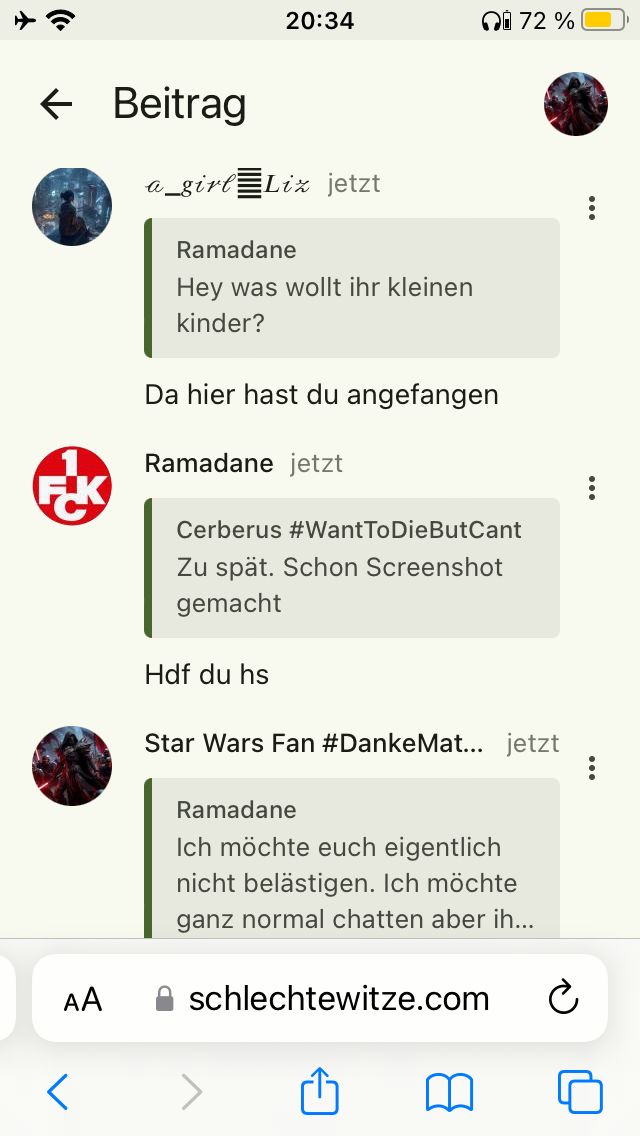This screenshot has width=640, height=1136.
Task: Open options menu for Ramadane's comment
Action: point(592,488)
